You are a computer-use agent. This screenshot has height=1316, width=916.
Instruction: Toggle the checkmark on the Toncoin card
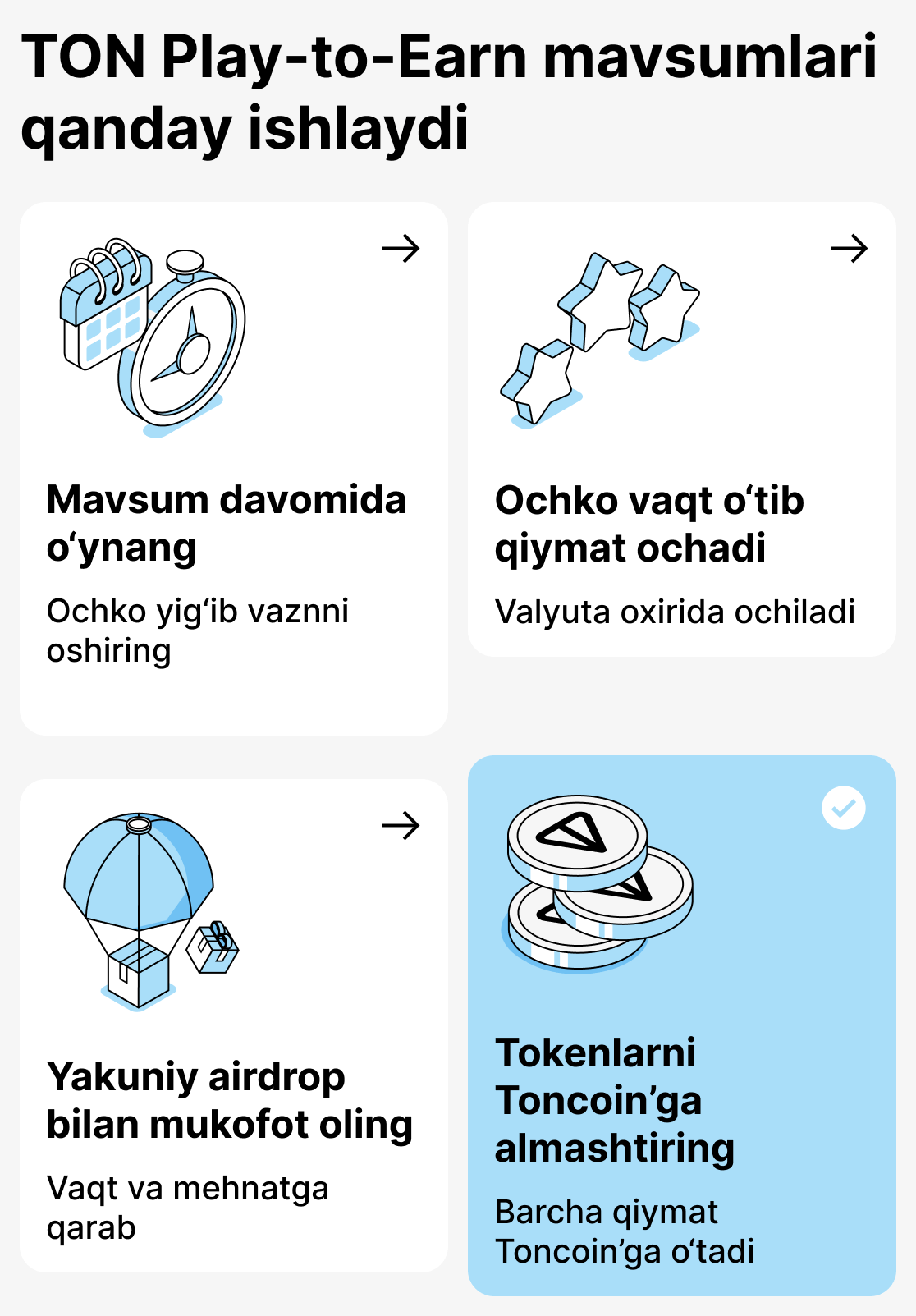click(x=843, y=809)
